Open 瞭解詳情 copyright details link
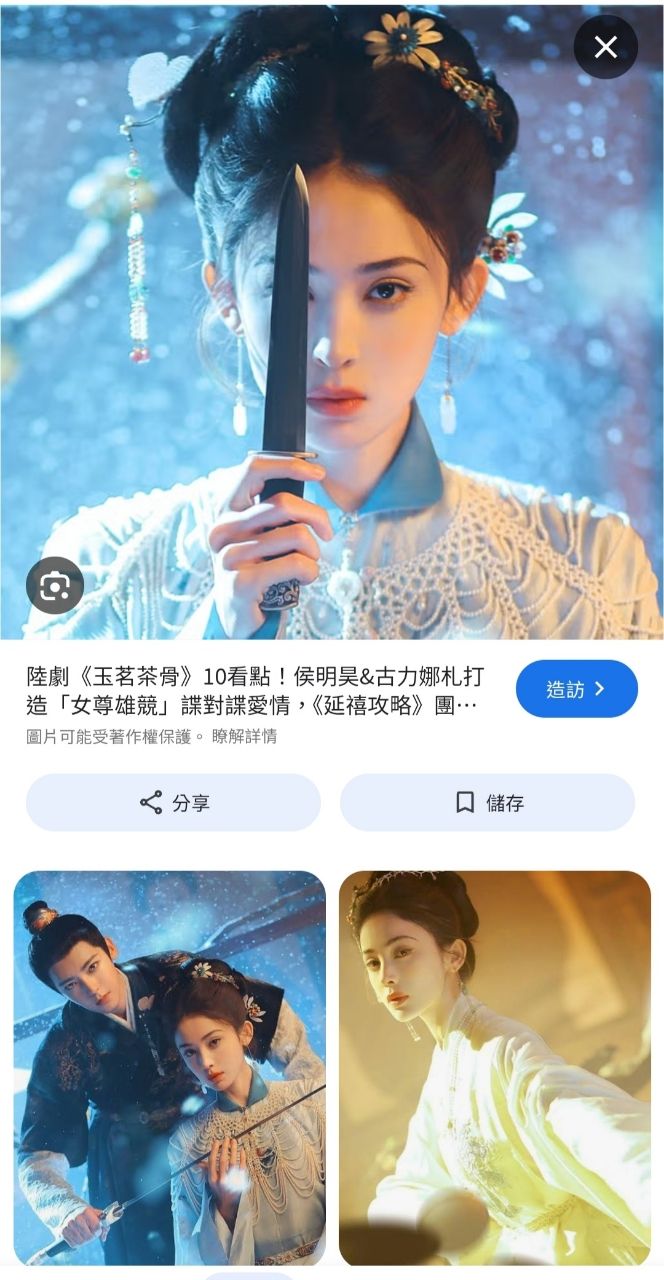The image size is (664, 1280). coord(243,737)
